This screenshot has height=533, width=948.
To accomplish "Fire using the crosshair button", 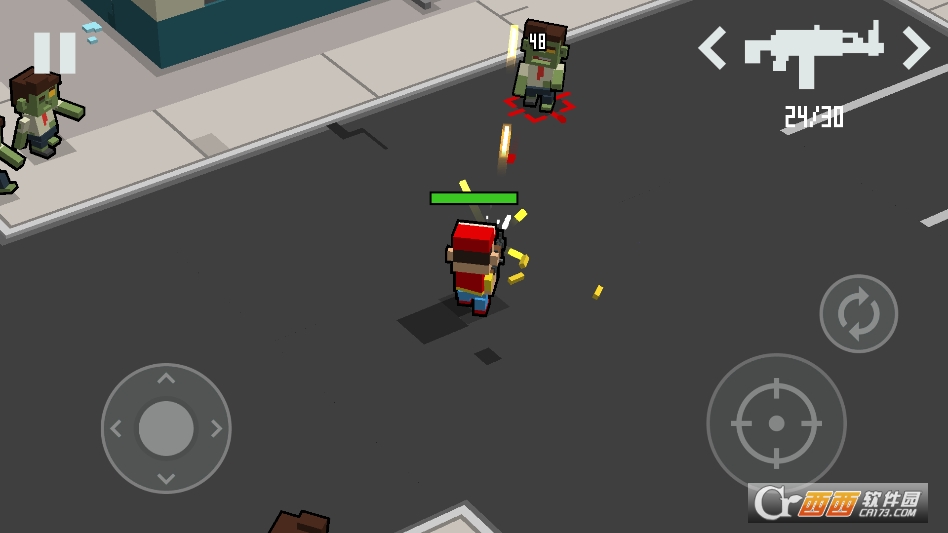I will 776,423.
